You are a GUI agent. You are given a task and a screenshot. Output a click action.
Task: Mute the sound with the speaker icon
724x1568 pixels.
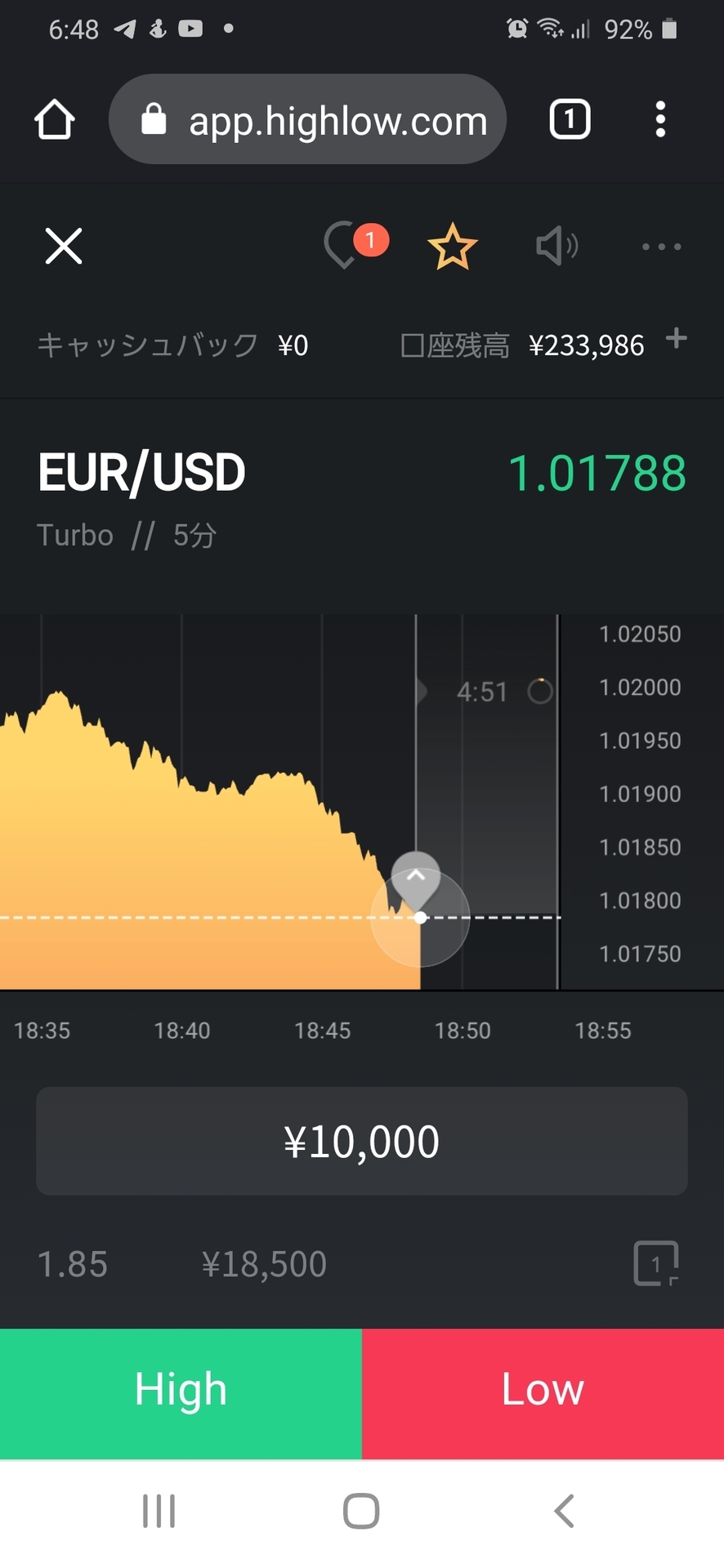pyautogui.click(x=557, y=246)
